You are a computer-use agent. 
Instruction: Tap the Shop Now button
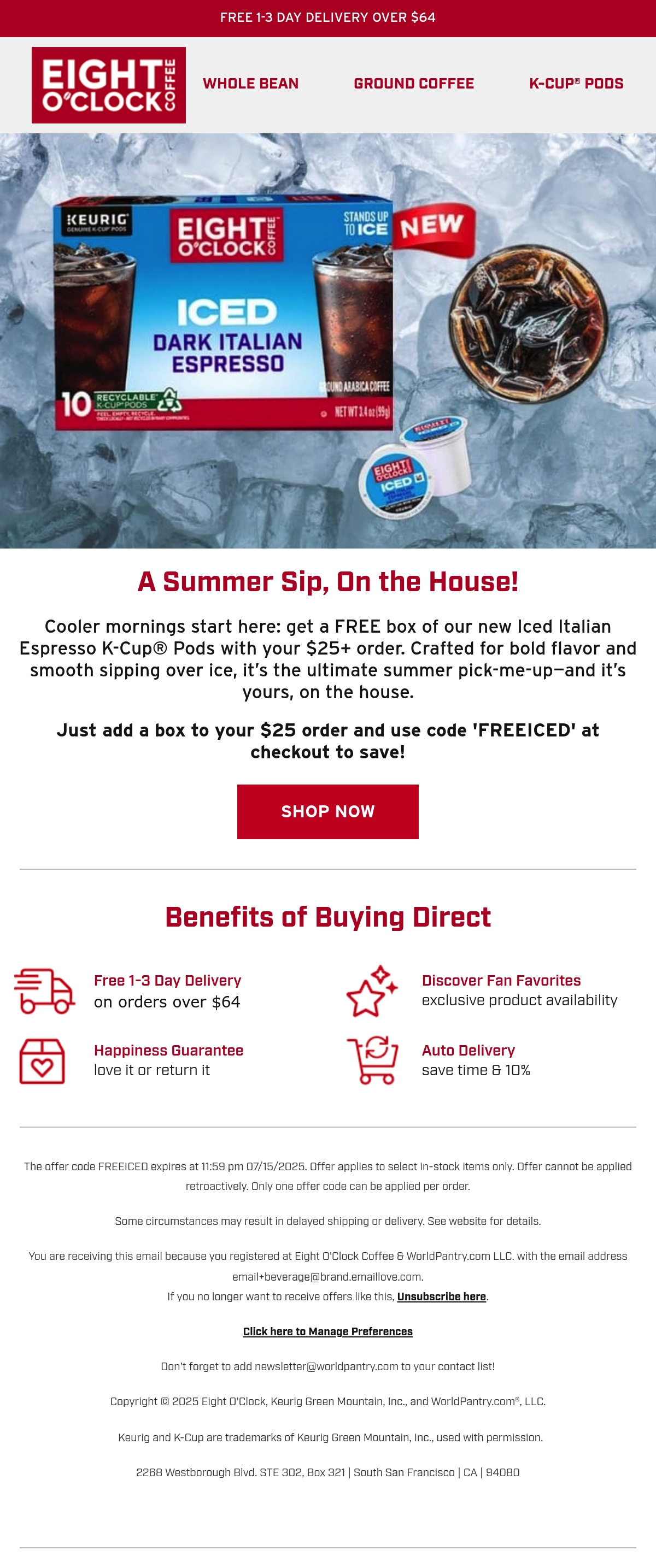pyautogui.click(x=327, y=811)
